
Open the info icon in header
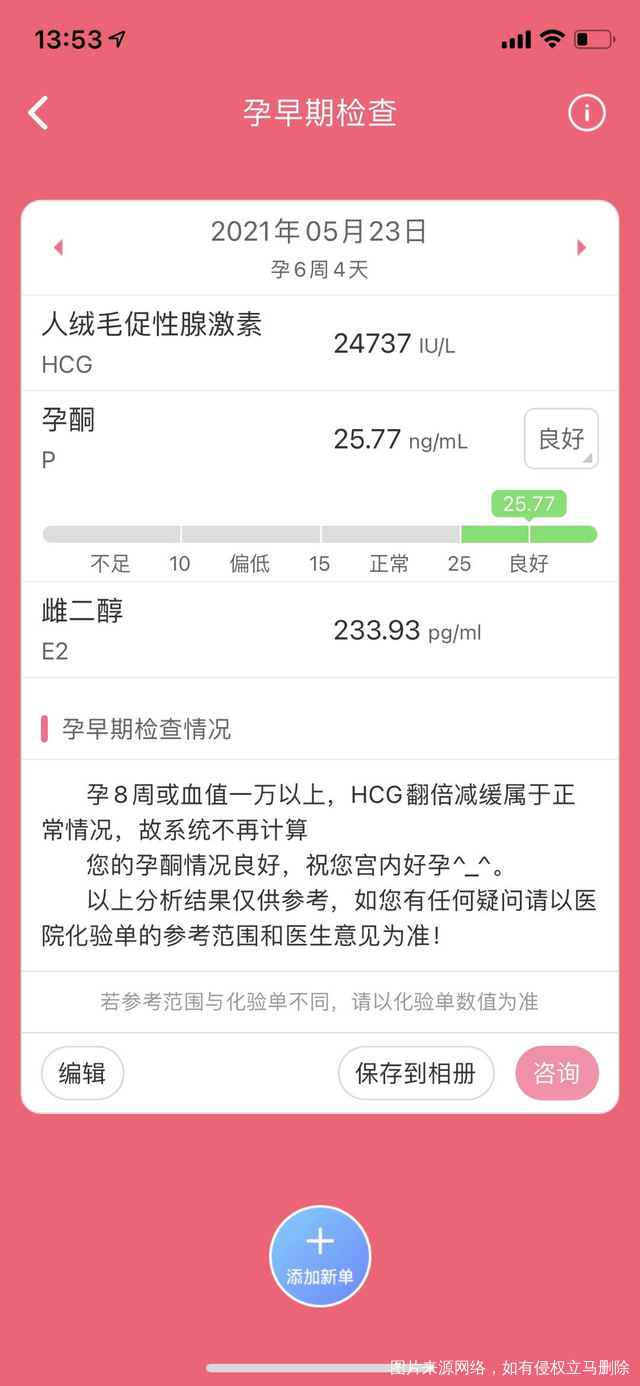587,113
